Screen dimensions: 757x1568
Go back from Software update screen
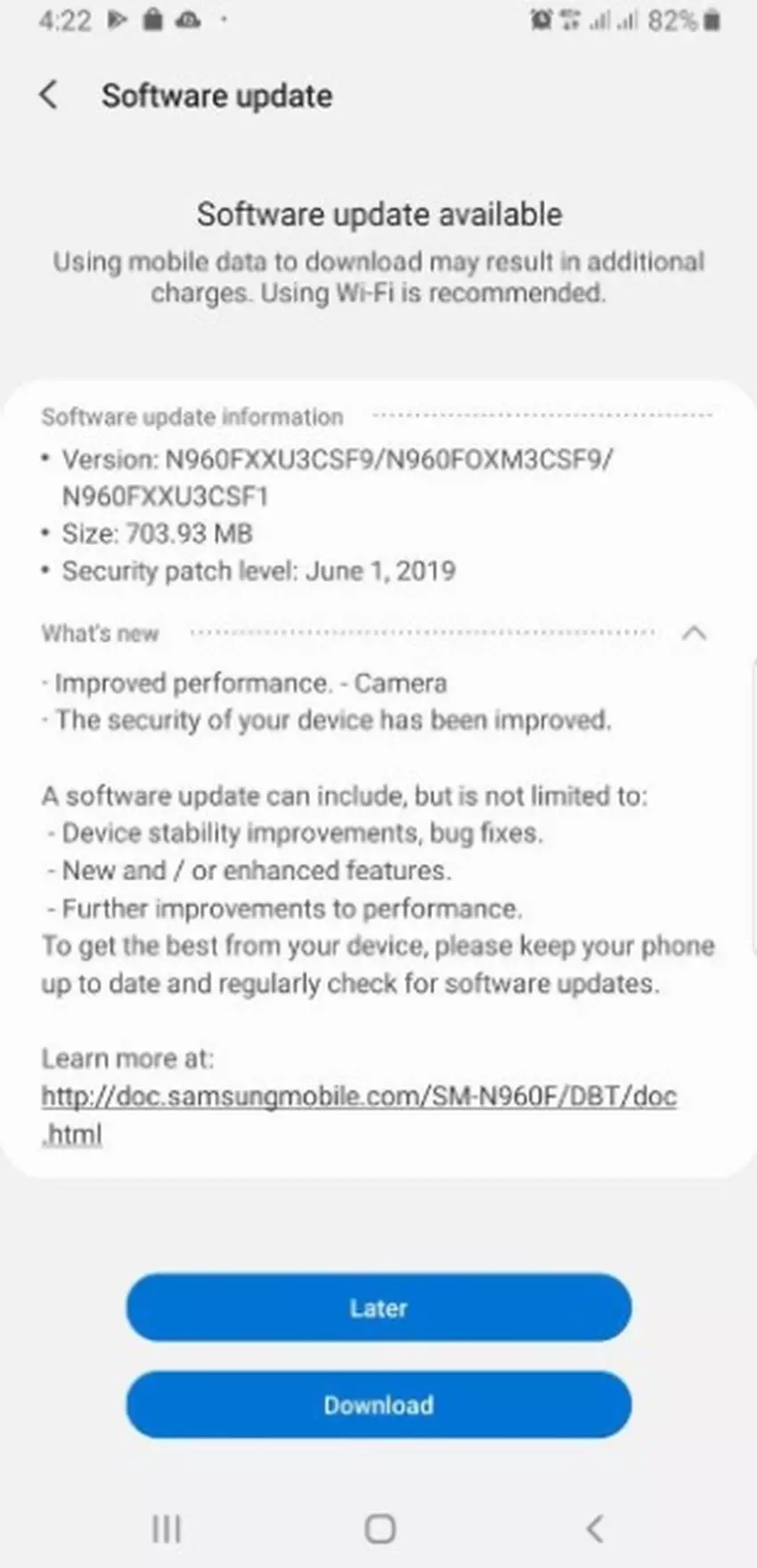click(49, 94)
